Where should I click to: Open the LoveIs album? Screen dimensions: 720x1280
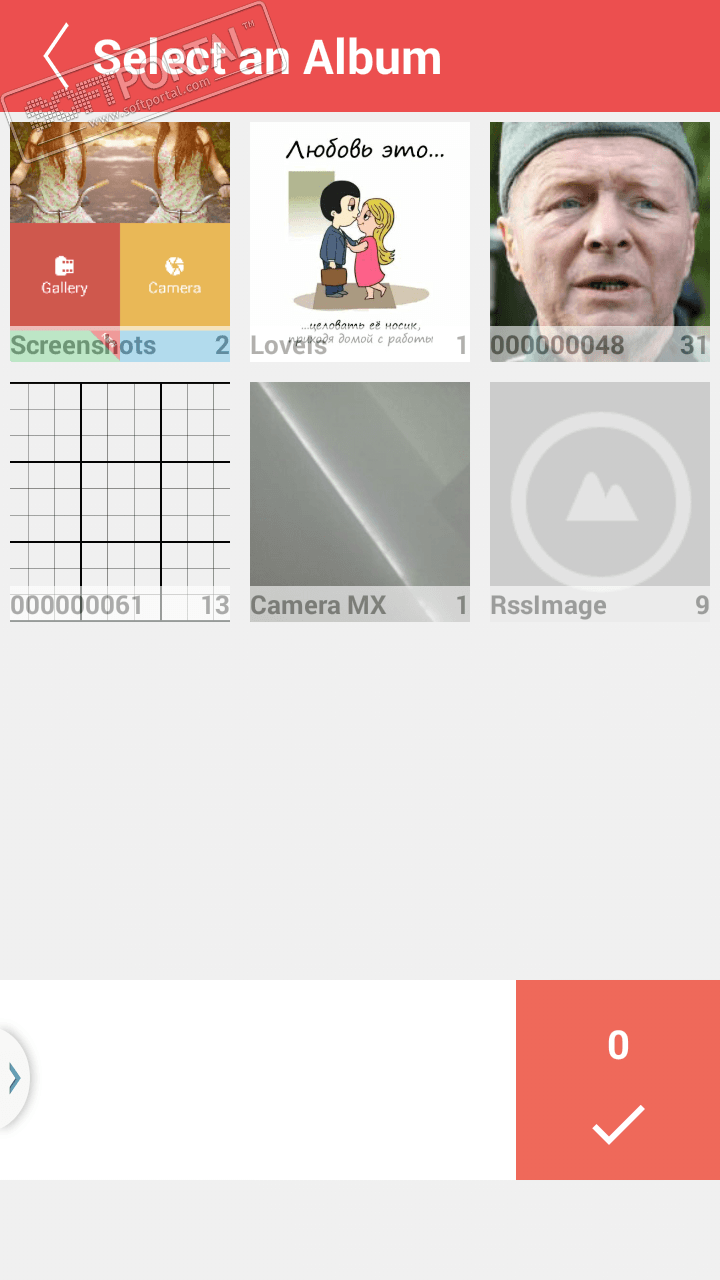click(x=360, y=241)
